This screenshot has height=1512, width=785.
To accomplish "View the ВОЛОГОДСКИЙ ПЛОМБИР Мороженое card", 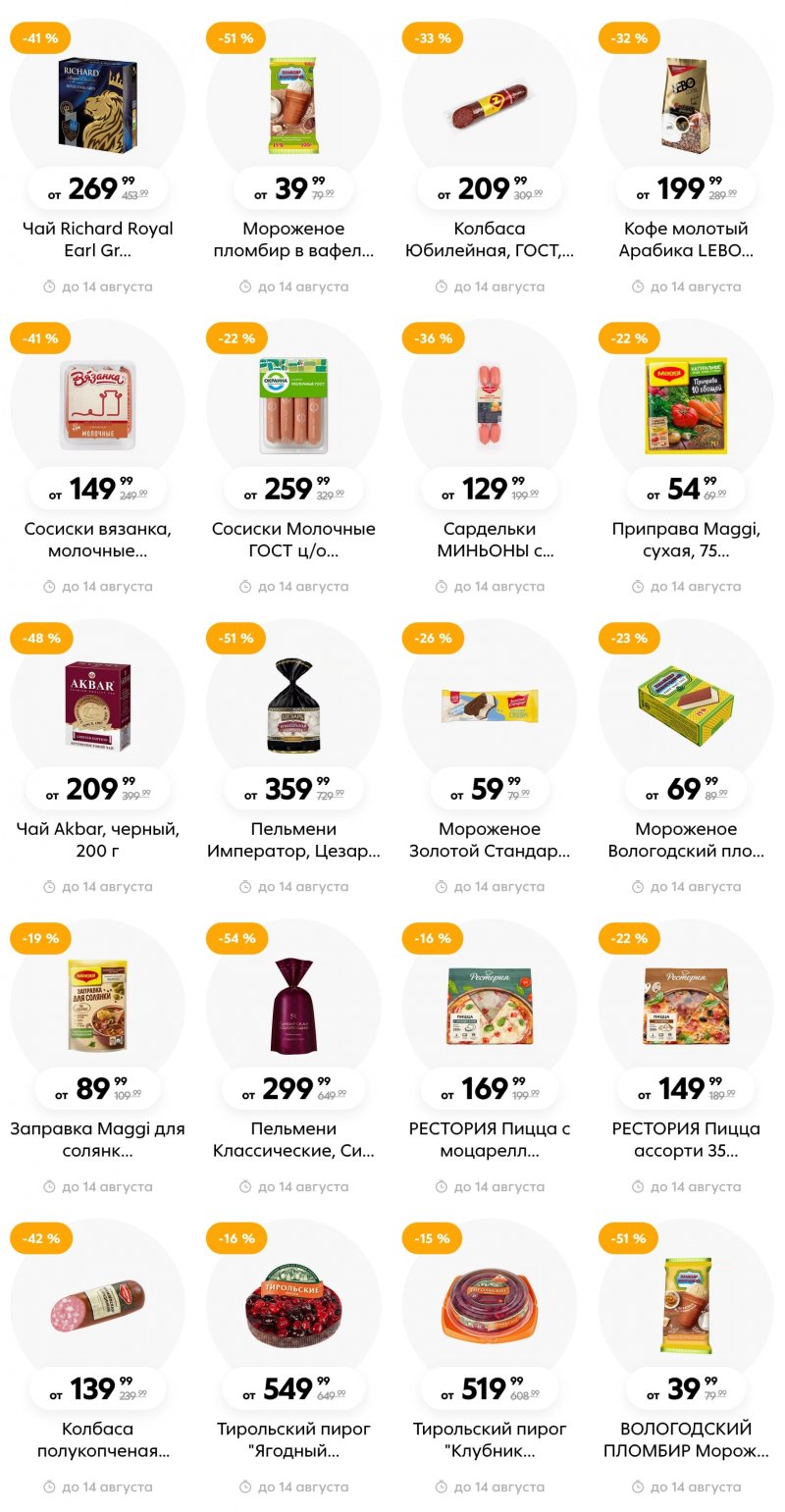I will pyautogui.click(x=686, y=1309).
